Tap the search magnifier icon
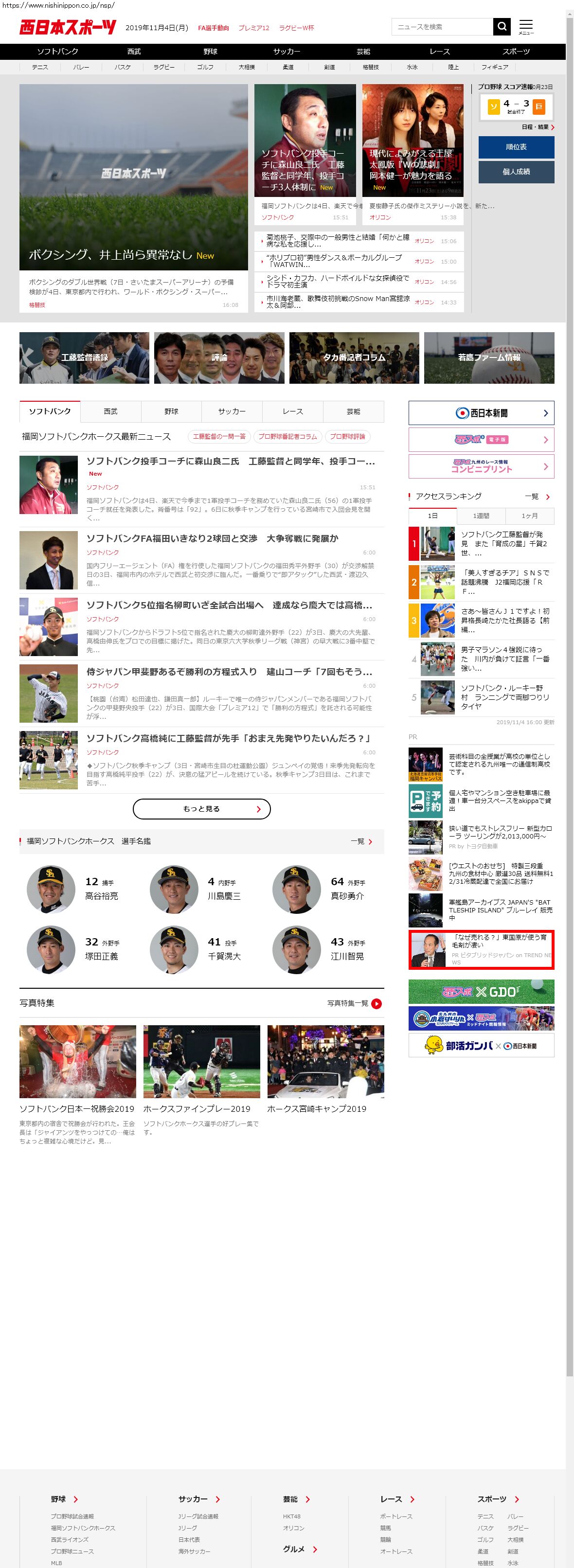This screenshot has height=1568, width=574. (x=502, y=27)
